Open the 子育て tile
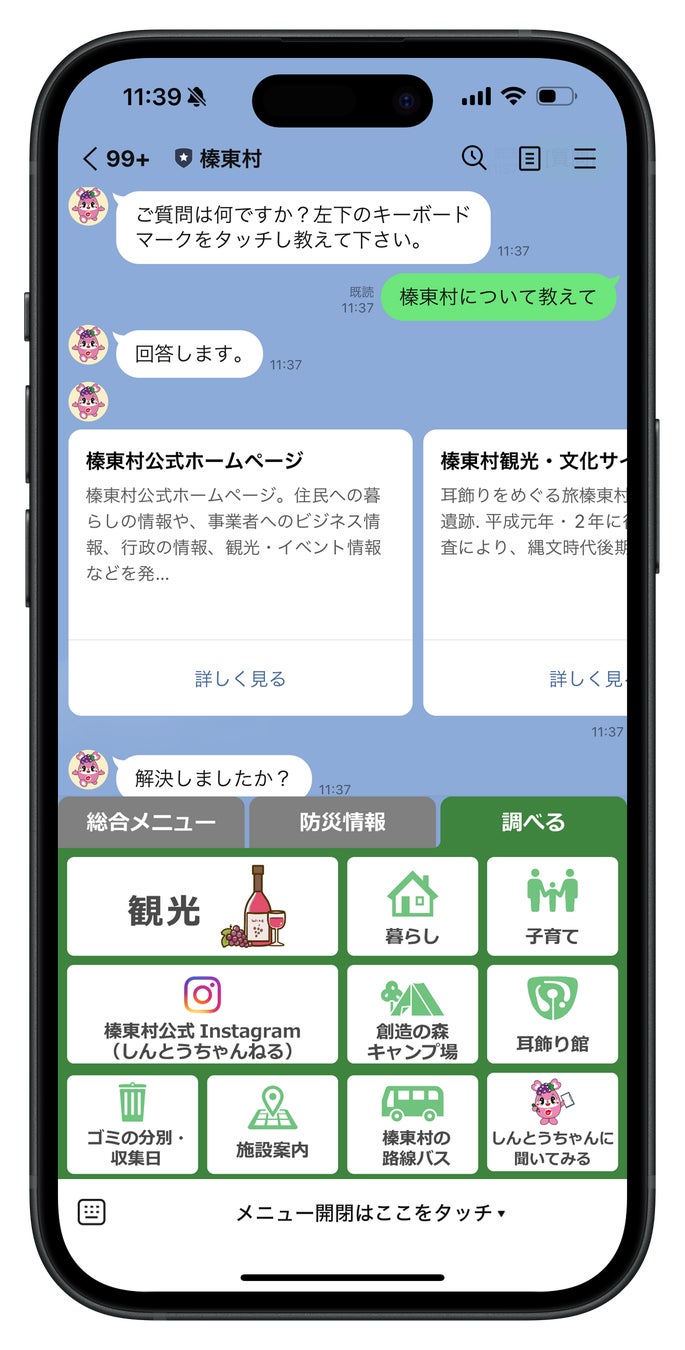This screenshot has height=1350, width=685. [x=552, y=906]
